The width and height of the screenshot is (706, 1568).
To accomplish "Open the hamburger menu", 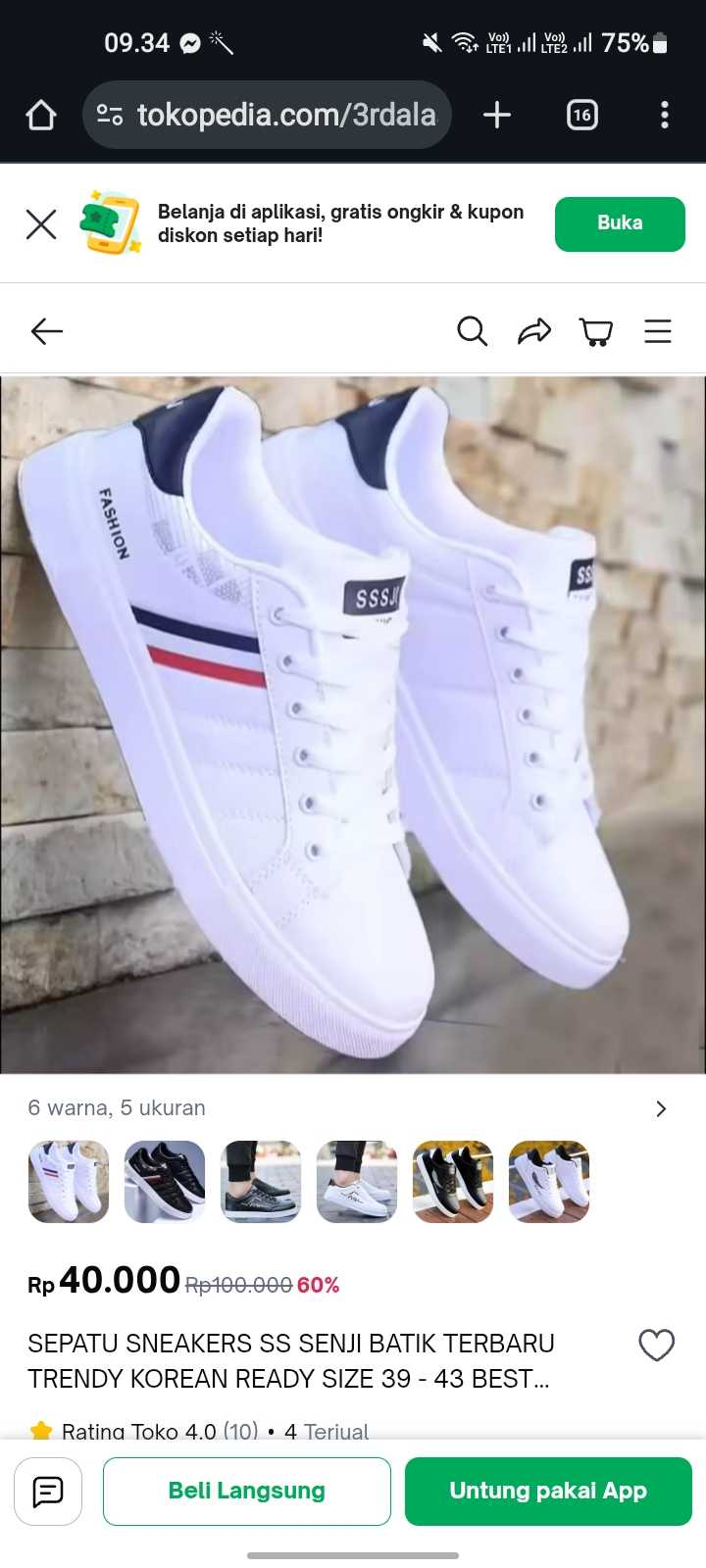I will [x=658, y=331].
